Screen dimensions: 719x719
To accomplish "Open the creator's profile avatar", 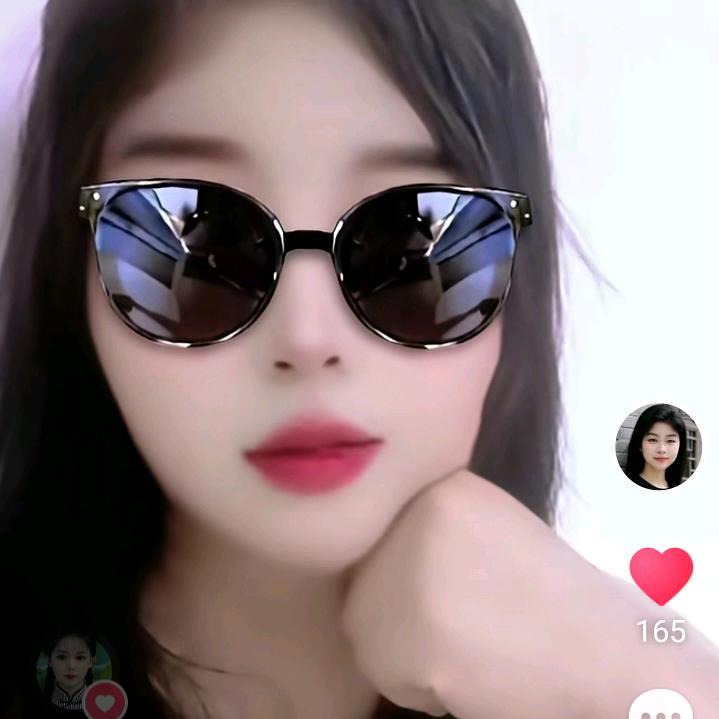I will [657, 447].
